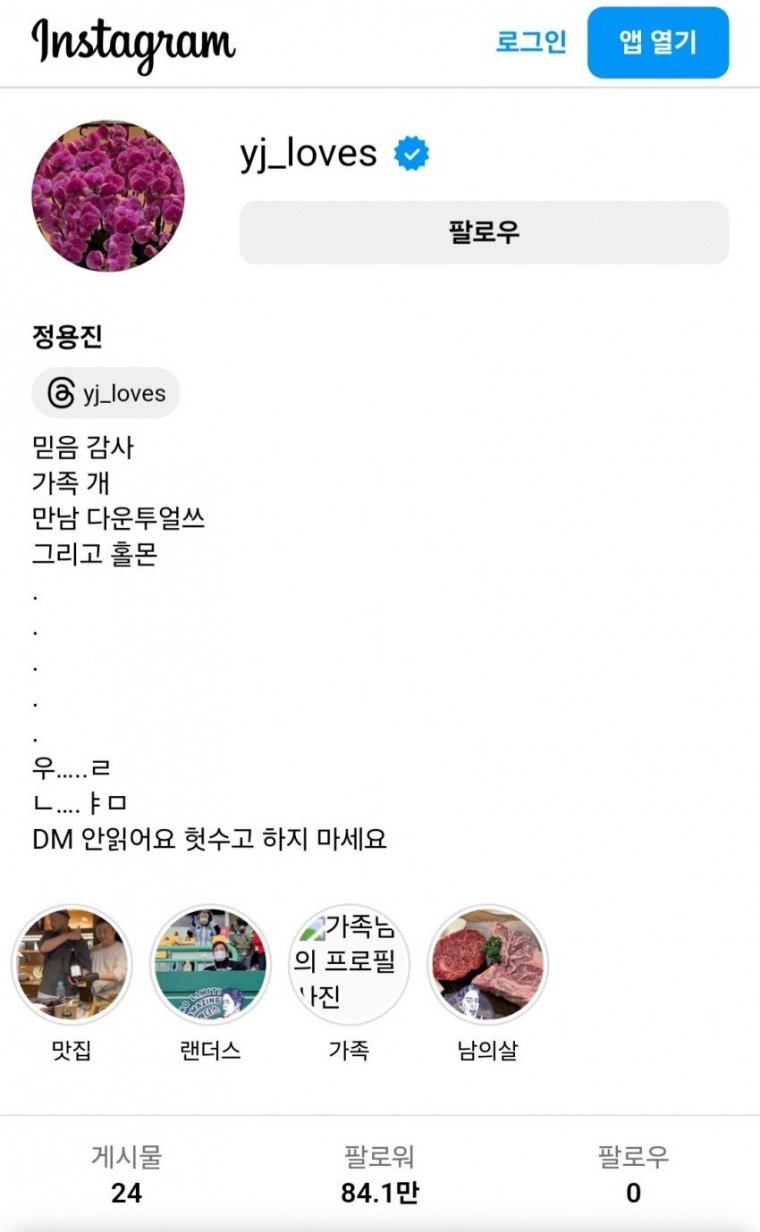View the orchid profile picture

point(108,196)
